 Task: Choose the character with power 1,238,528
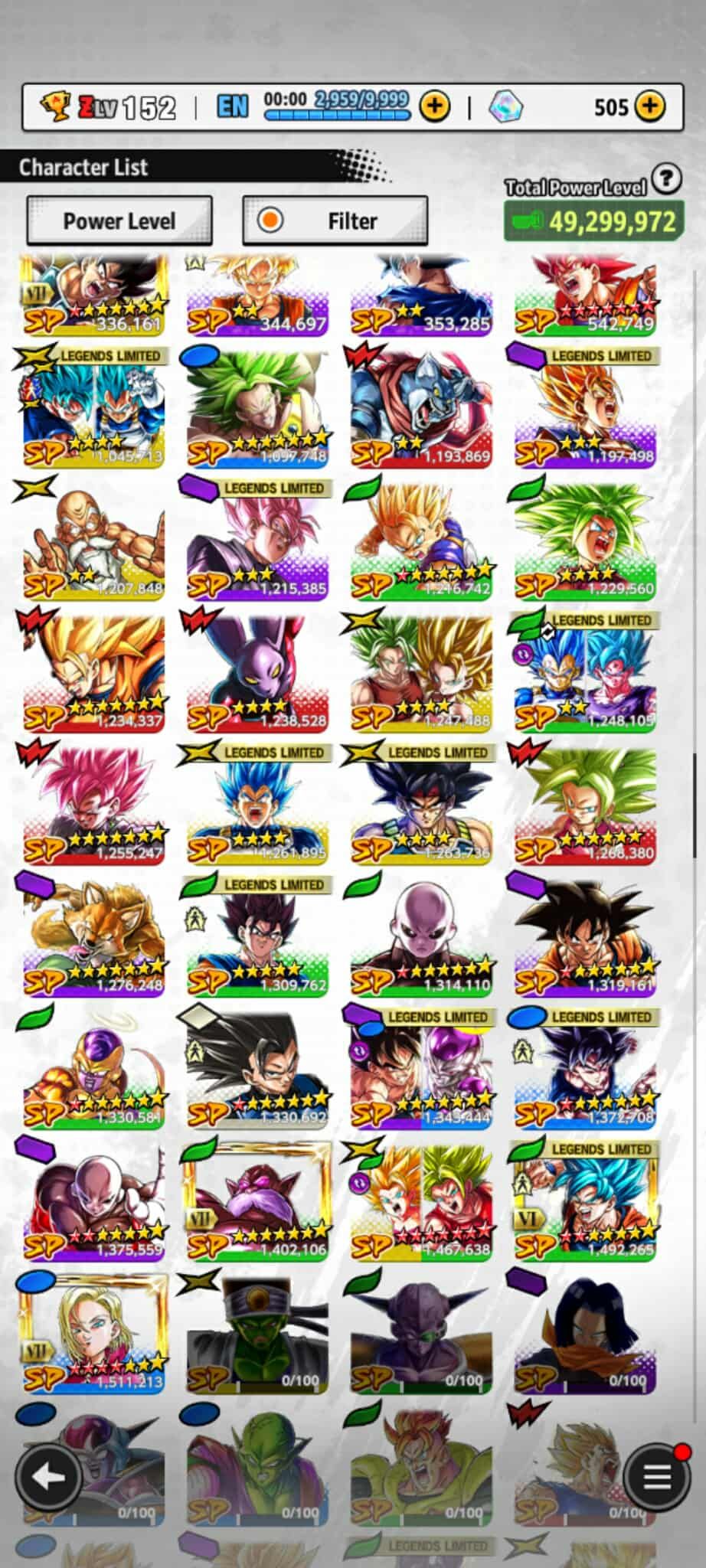tap(258, 674)
